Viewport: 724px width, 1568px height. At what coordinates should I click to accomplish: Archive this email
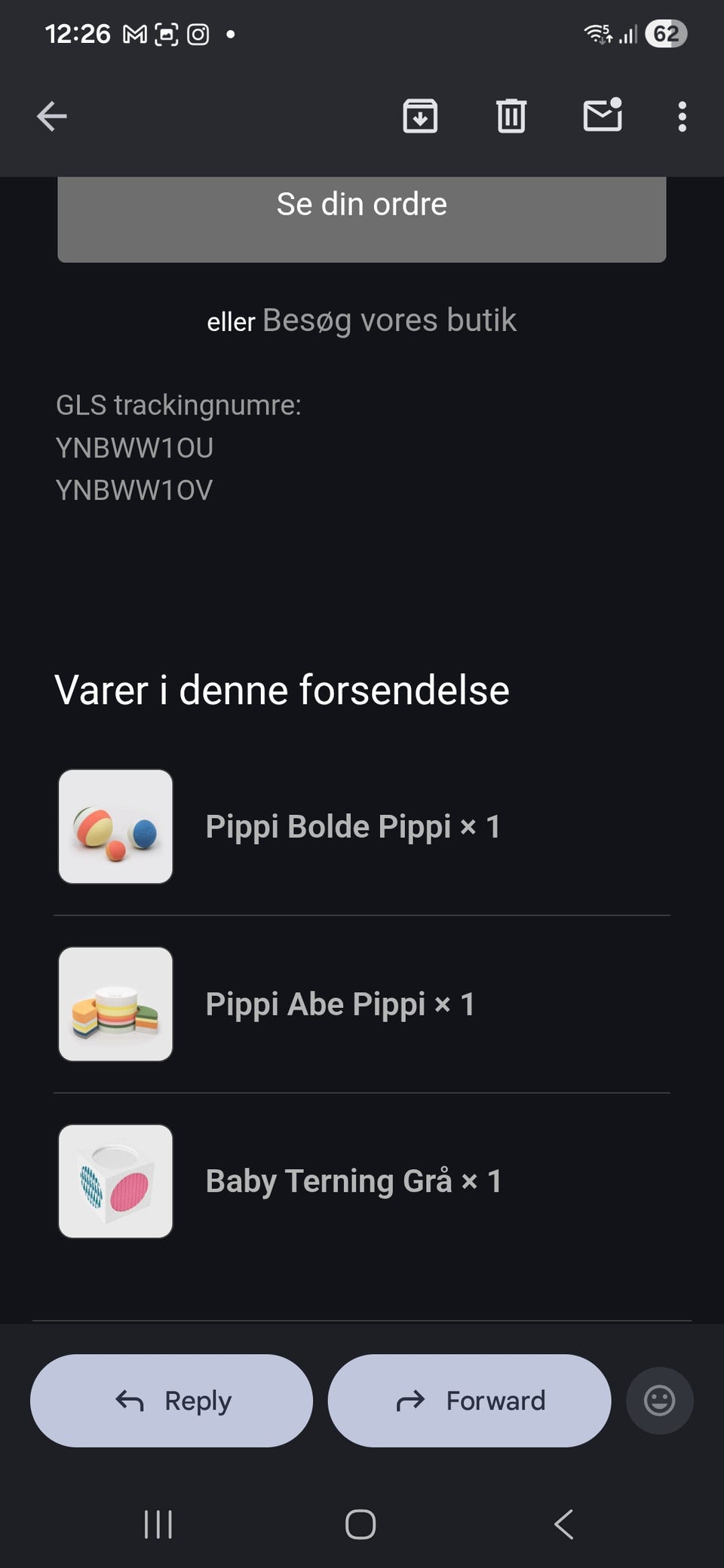click(x=420, y=117)
